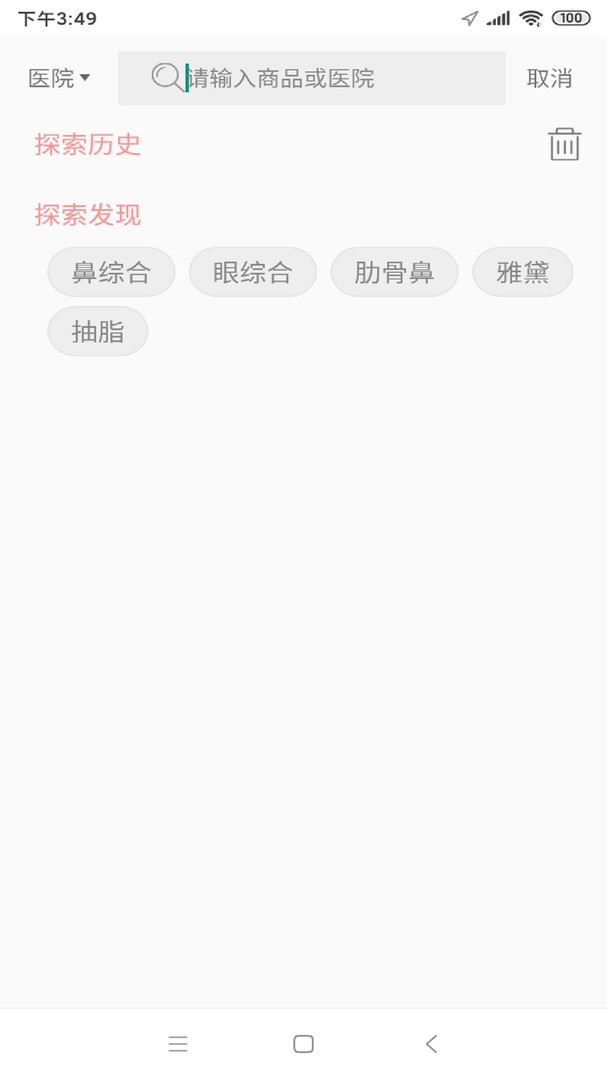
Task: Select the 鼻综合 suggestion chip
Action: coord(111,272)
